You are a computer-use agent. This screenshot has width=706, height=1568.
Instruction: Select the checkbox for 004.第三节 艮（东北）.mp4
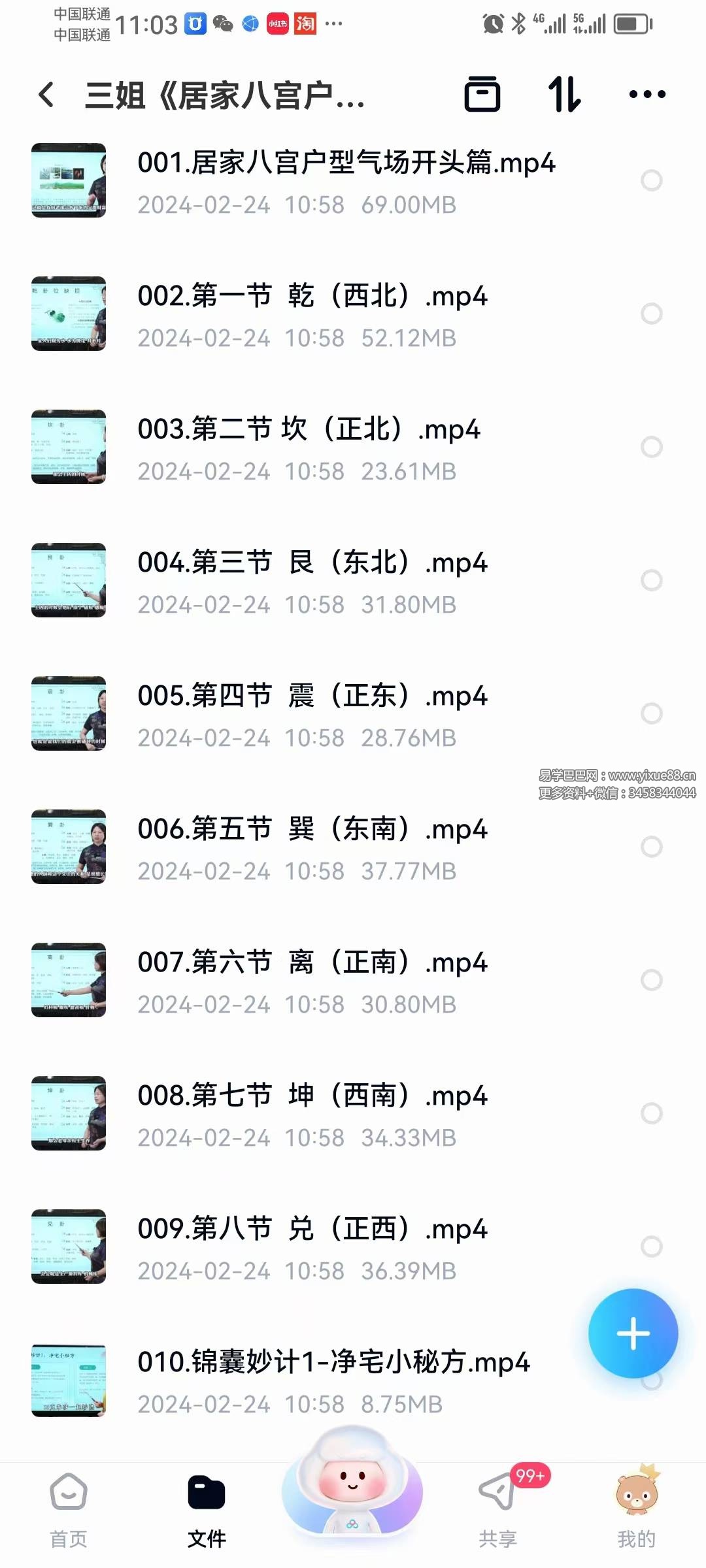651,580
